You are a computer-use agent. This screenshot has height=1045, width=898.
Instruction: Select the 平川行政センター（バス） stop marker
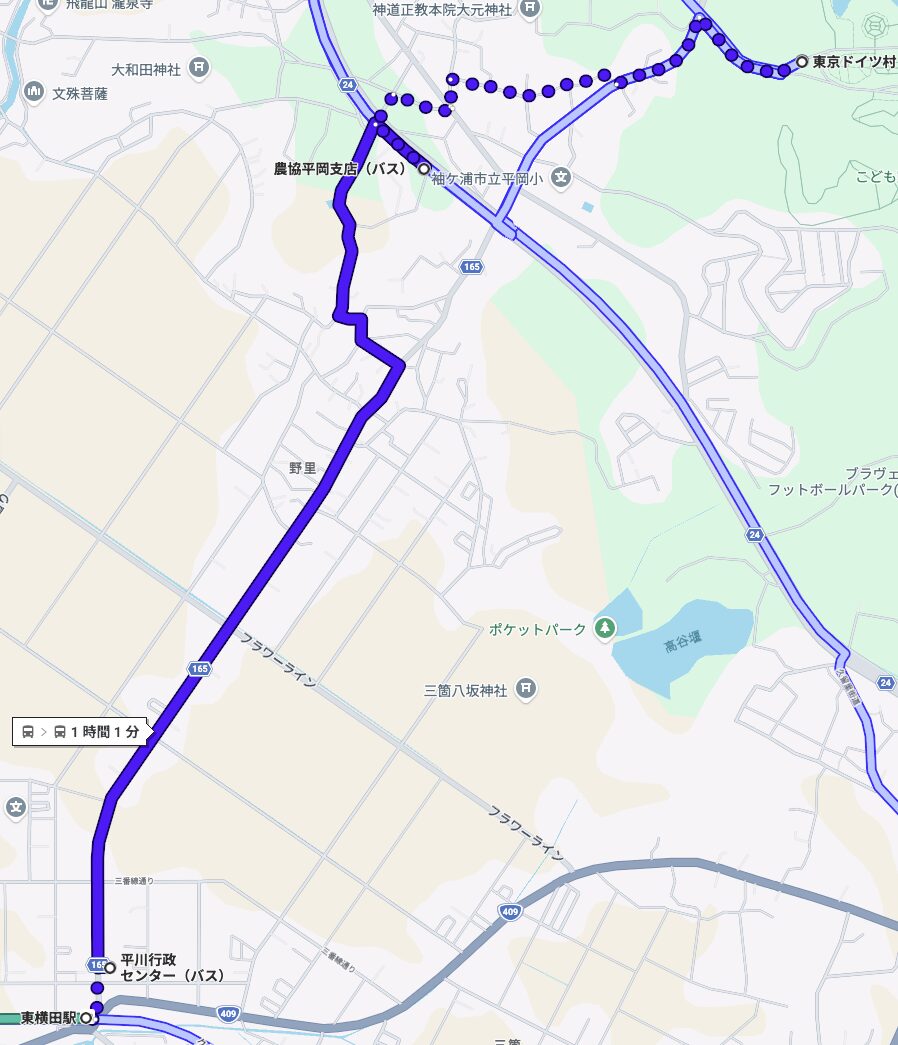109,968
